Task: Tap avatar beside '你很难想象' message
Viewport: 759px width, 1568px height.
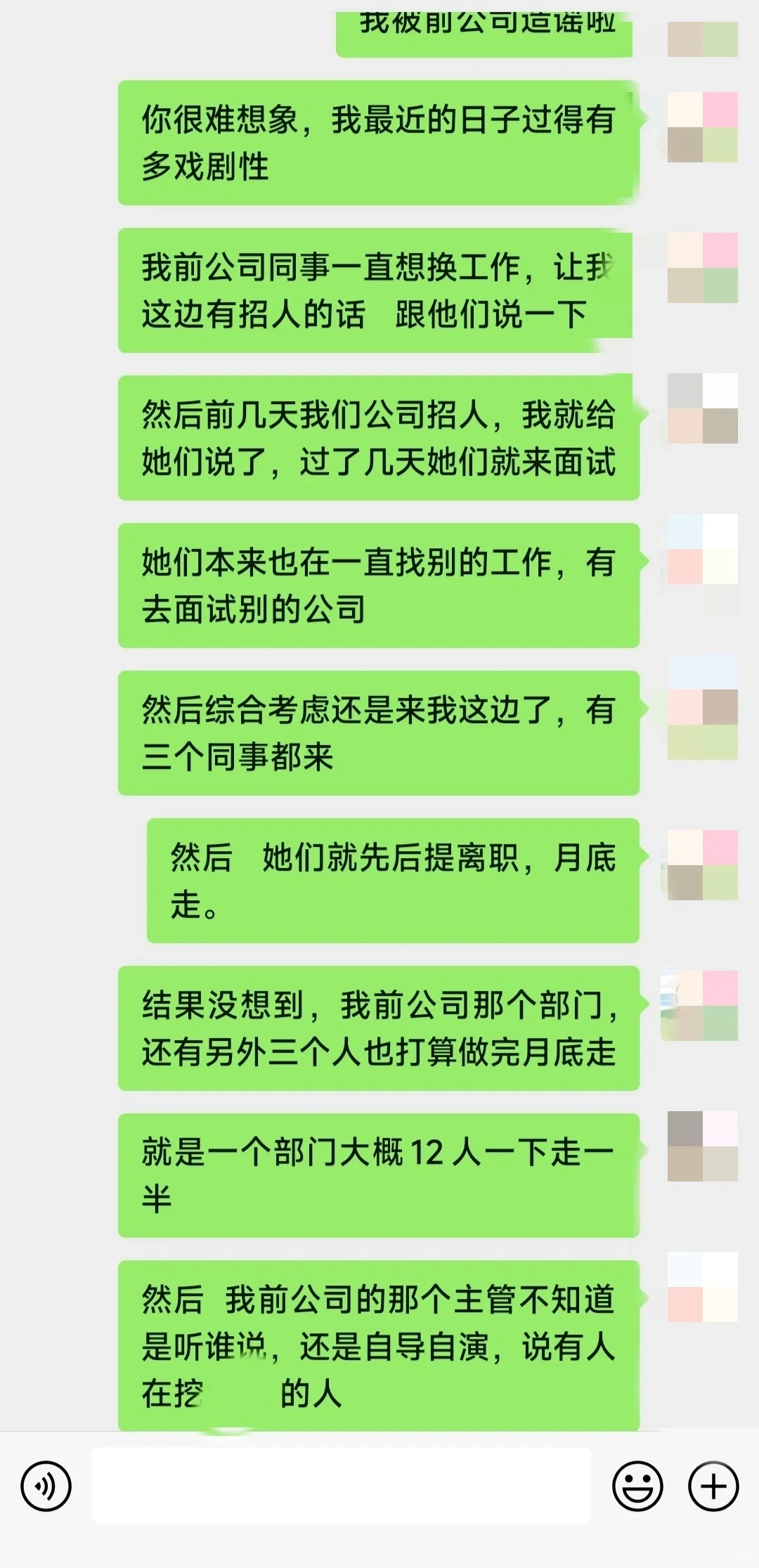Action: (702, 127)
